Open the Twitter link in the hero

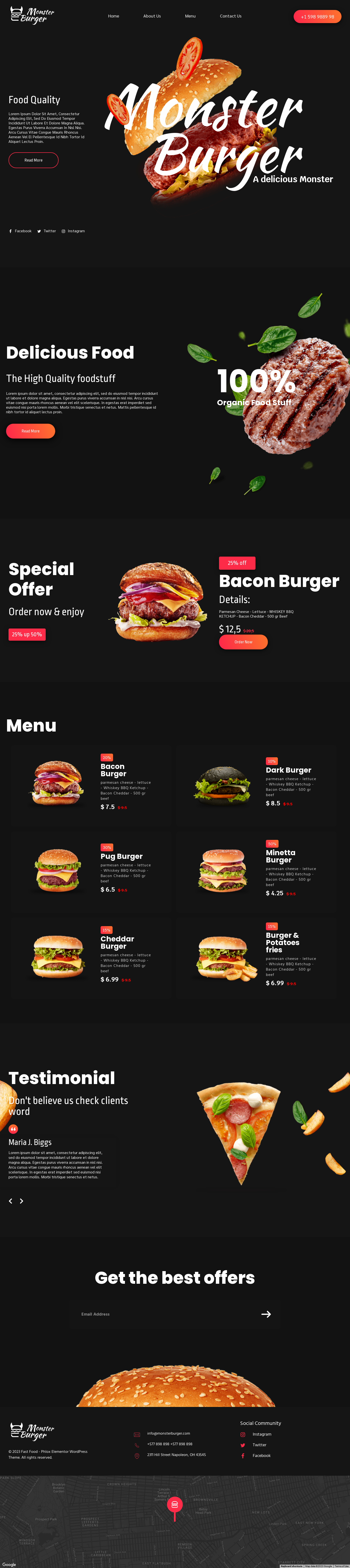tap(47, 231)
